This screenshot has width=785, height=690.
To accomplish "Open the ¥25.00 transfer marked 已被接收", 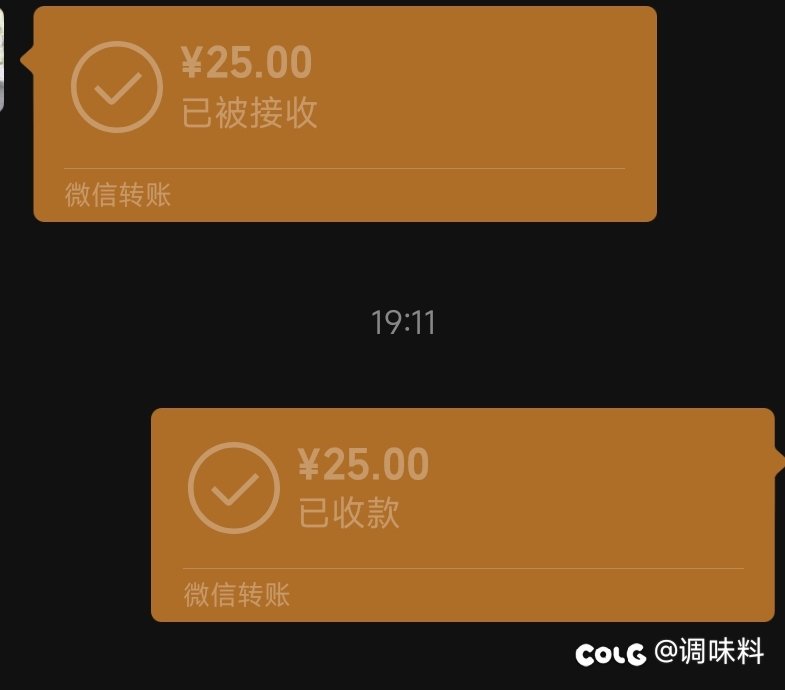I will tap(345, 112).
